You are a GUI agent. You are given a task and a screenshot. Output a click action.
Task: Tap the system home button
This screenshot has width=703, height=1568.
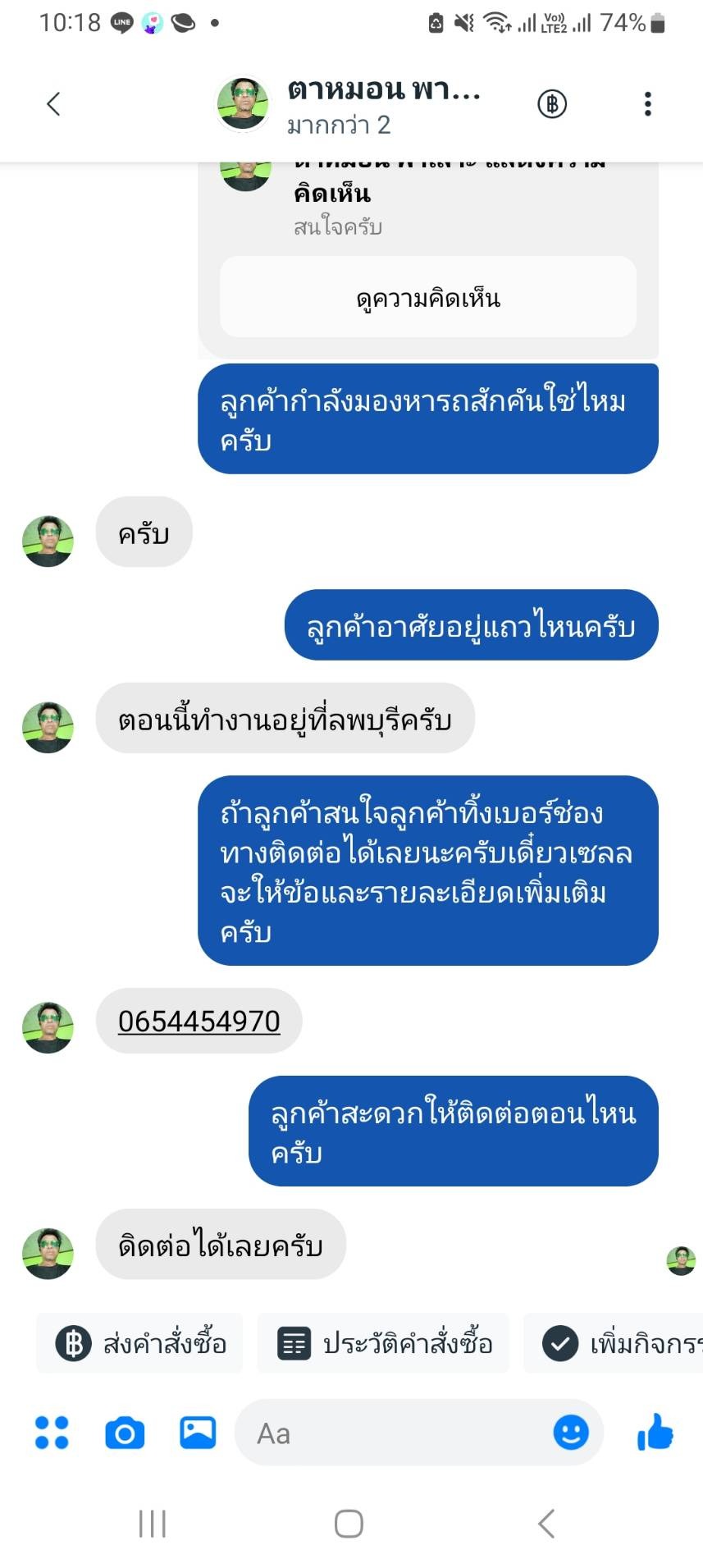tap(349, 1524)
